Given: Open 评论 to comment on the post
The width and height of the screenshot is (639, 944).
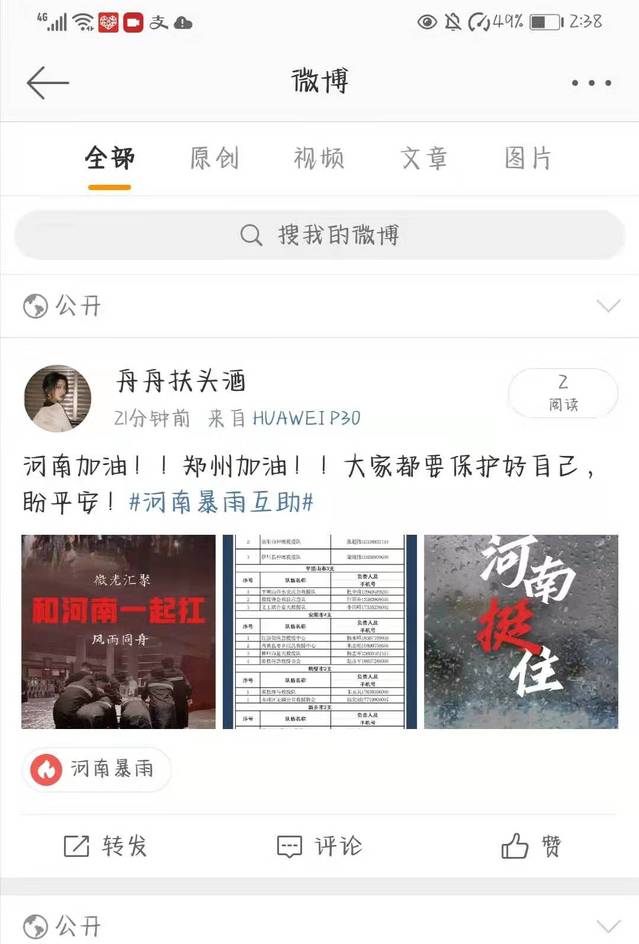Looking at the screenshot, I should 319,846.
